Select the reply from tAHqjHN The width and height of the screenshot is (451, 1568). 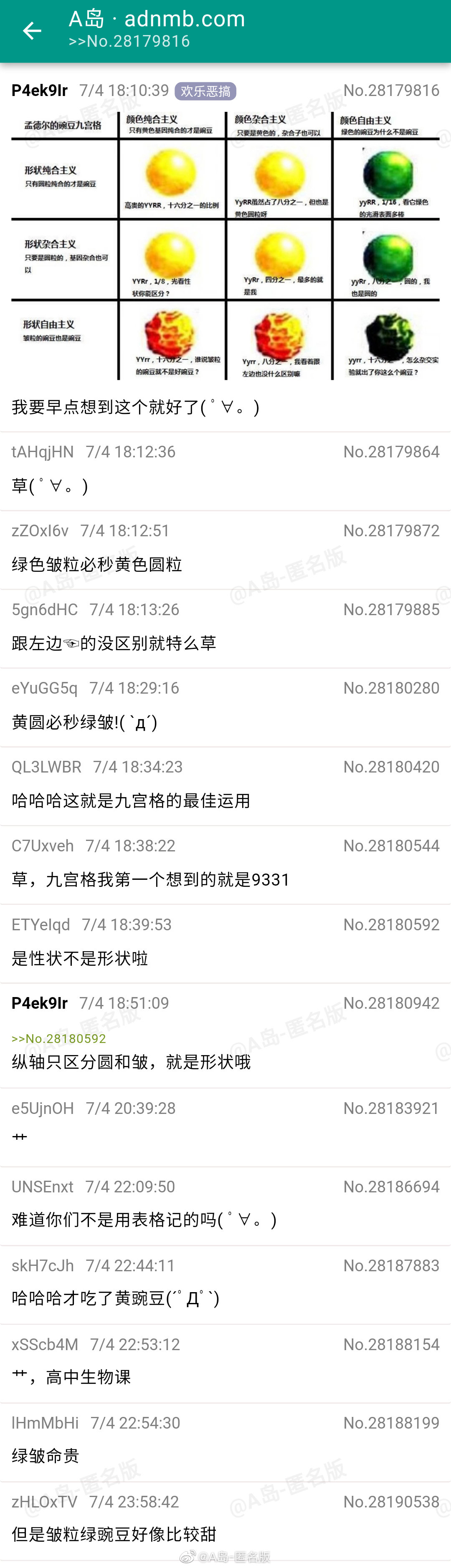pos(225,471)
